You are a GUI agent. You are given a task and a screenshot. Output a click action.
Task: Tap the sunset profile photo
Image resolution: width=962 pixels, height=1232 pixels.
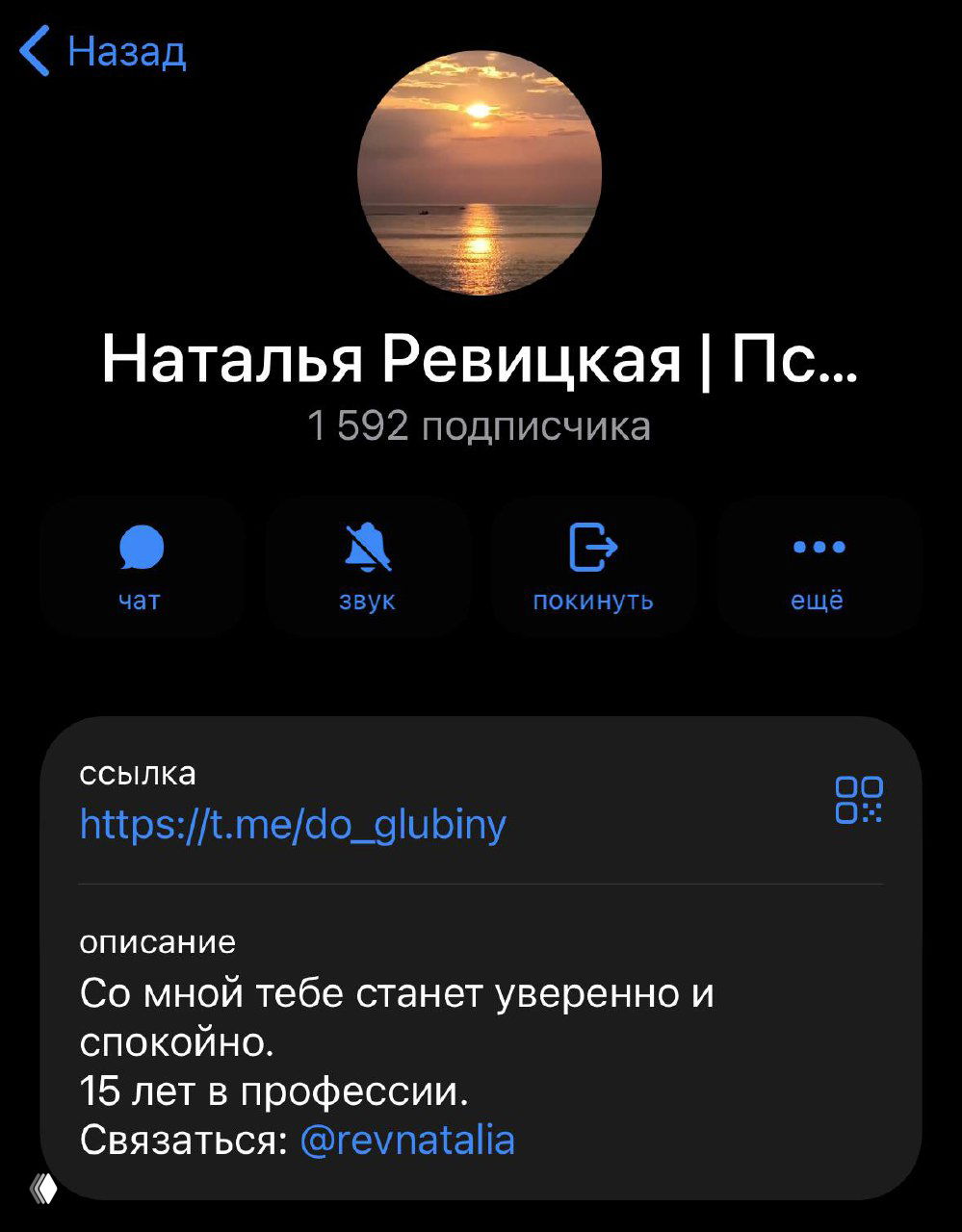(480, 173)
